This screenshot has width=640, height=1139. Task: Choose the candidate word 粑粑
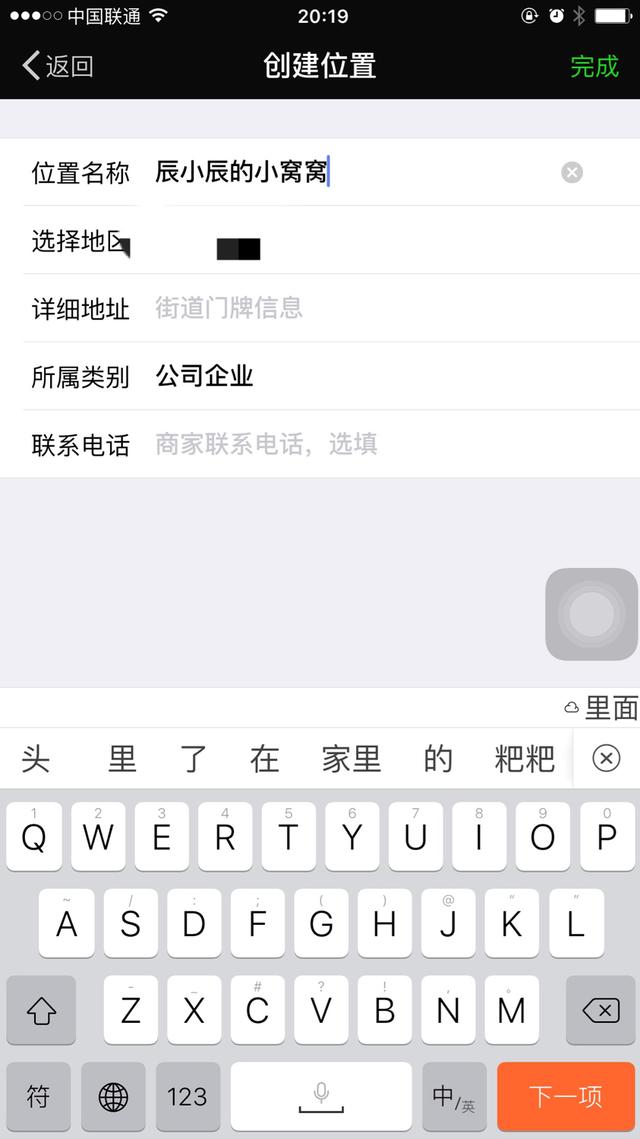[x=524, y=759]
